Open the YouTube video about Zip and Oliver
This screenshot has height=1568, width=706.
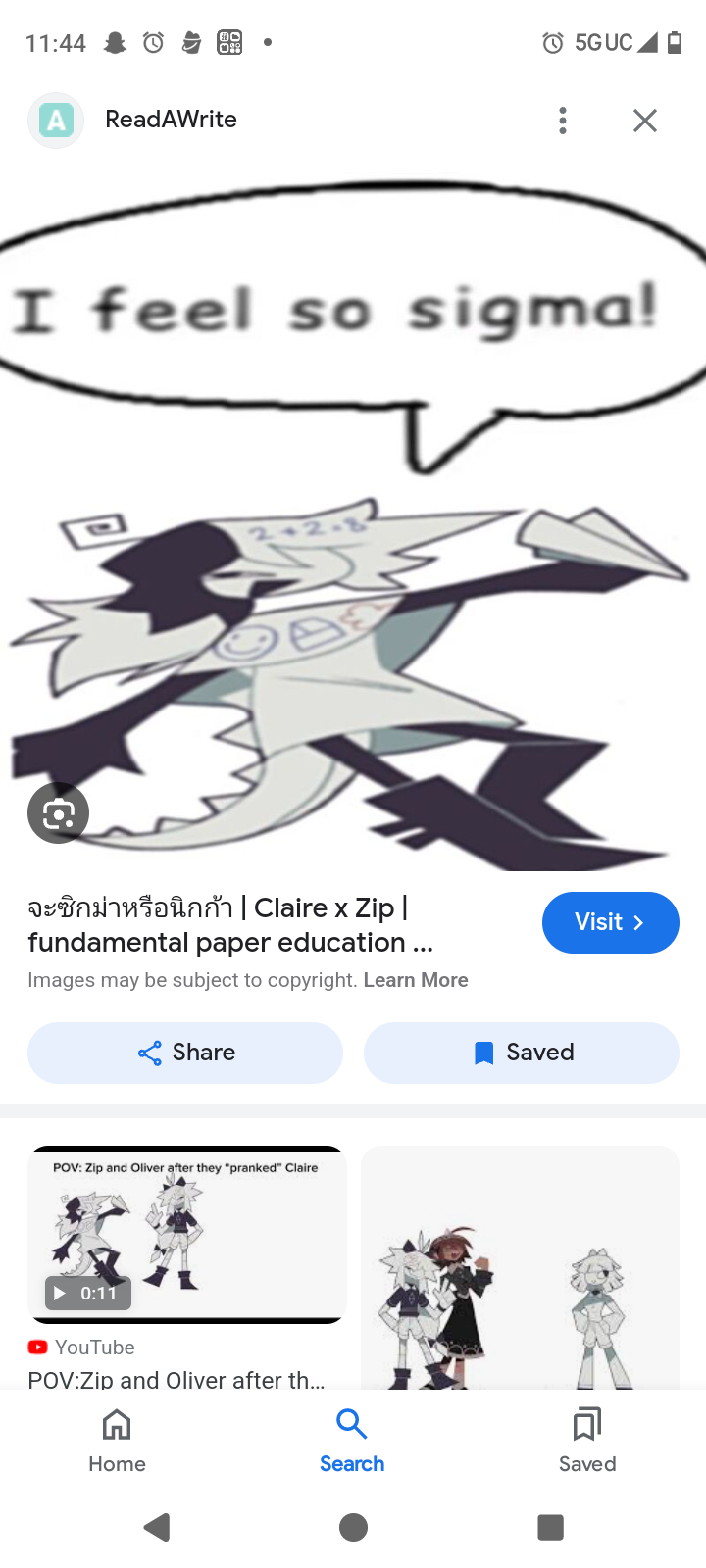pos(186,1235)
